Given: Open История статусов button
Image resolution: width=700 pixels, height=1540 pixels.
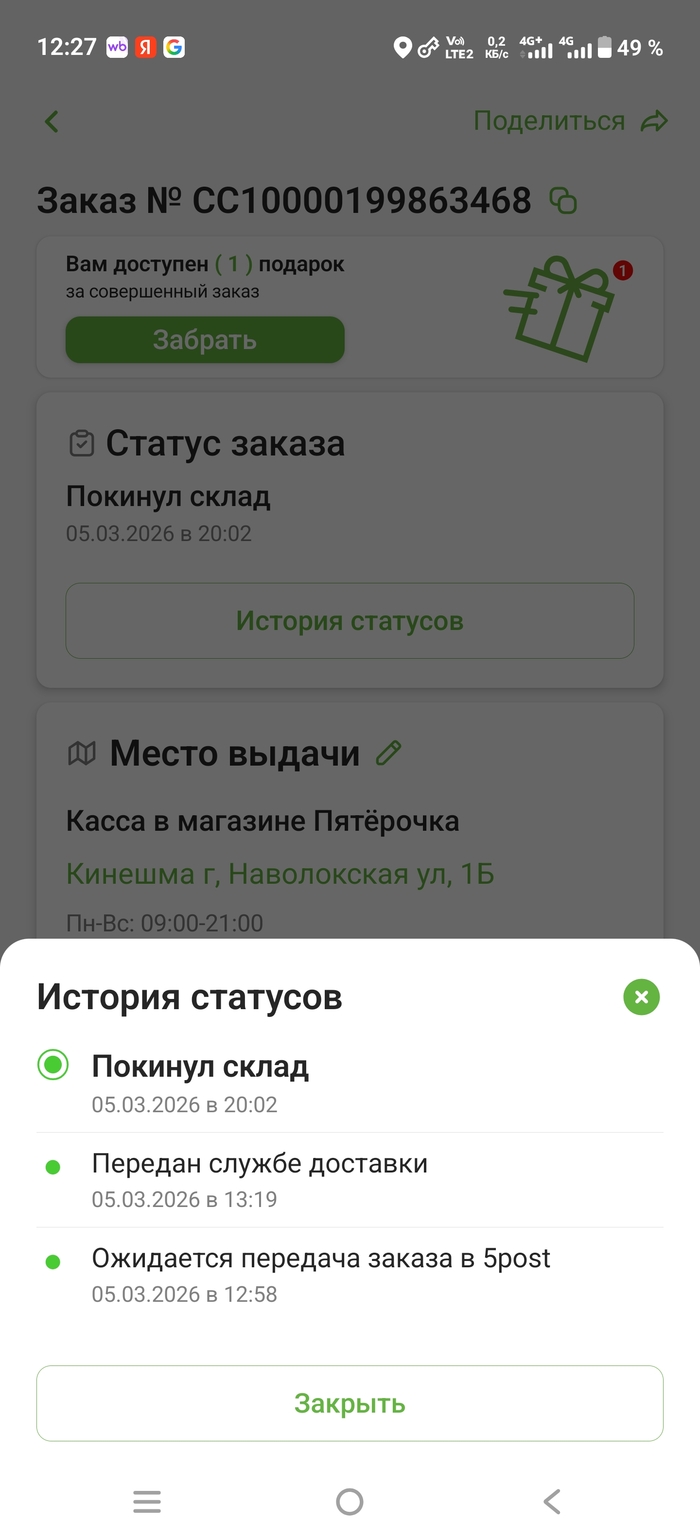Looking at the screenshot, I should tap(350, 621).
